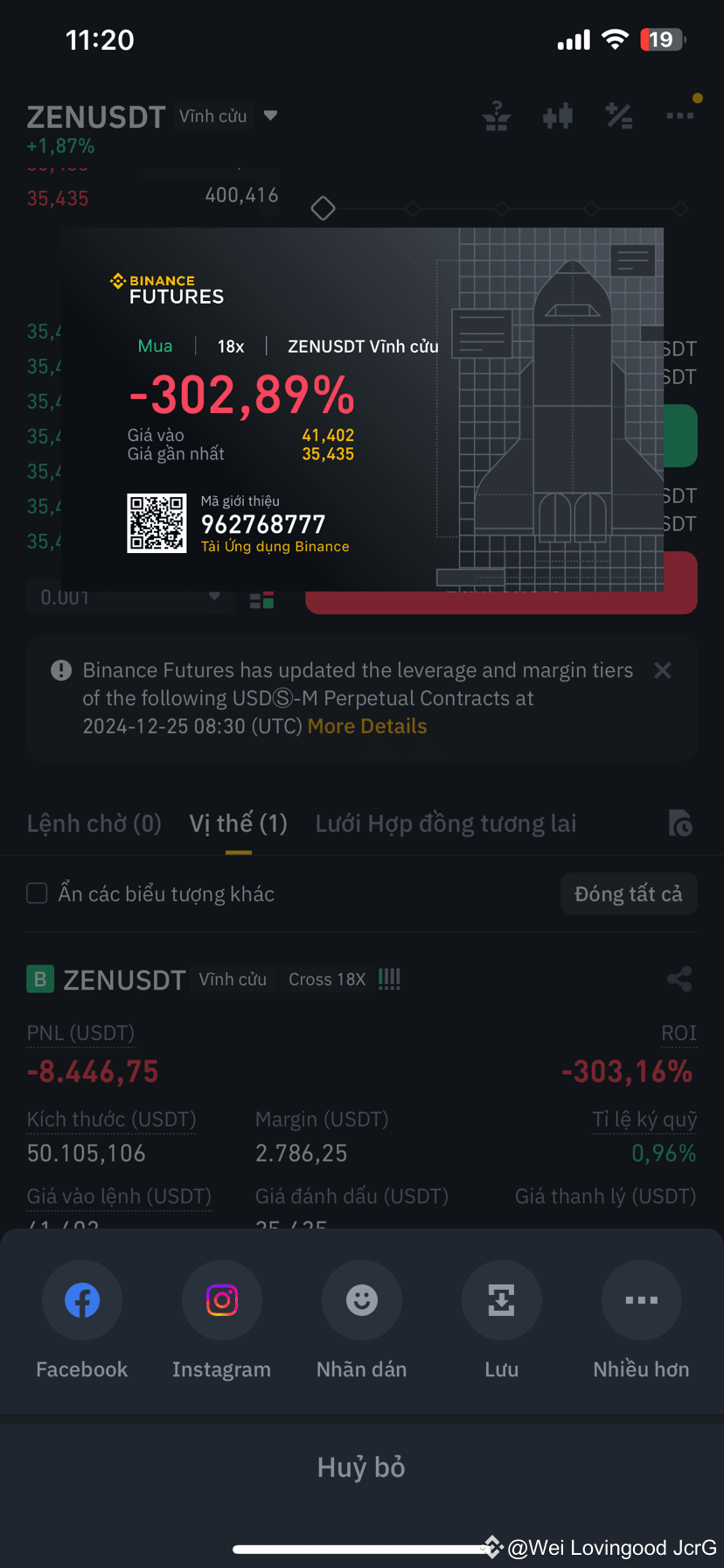Tap 'More Details' in the notice

[366, 725]
